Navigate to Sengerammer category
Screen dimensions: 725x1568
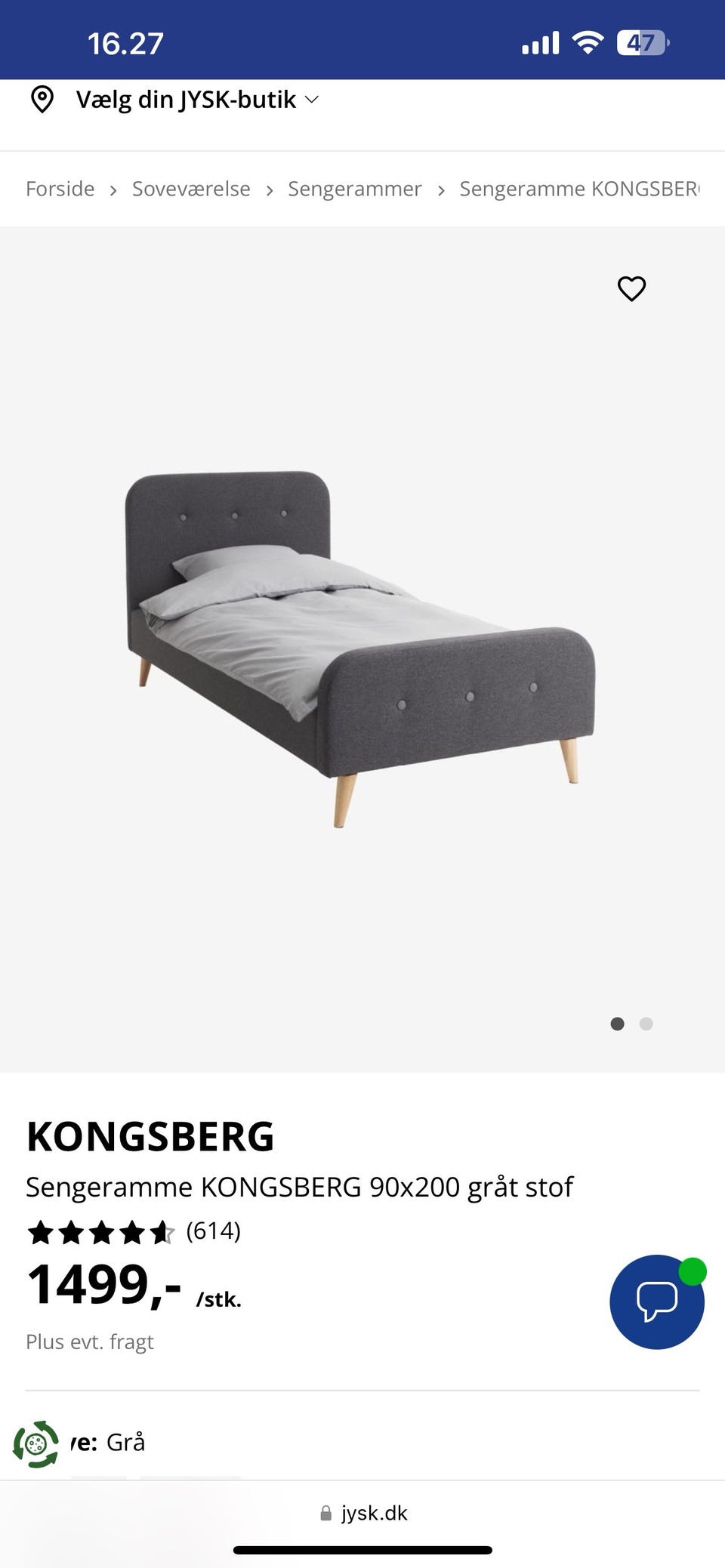354,189
